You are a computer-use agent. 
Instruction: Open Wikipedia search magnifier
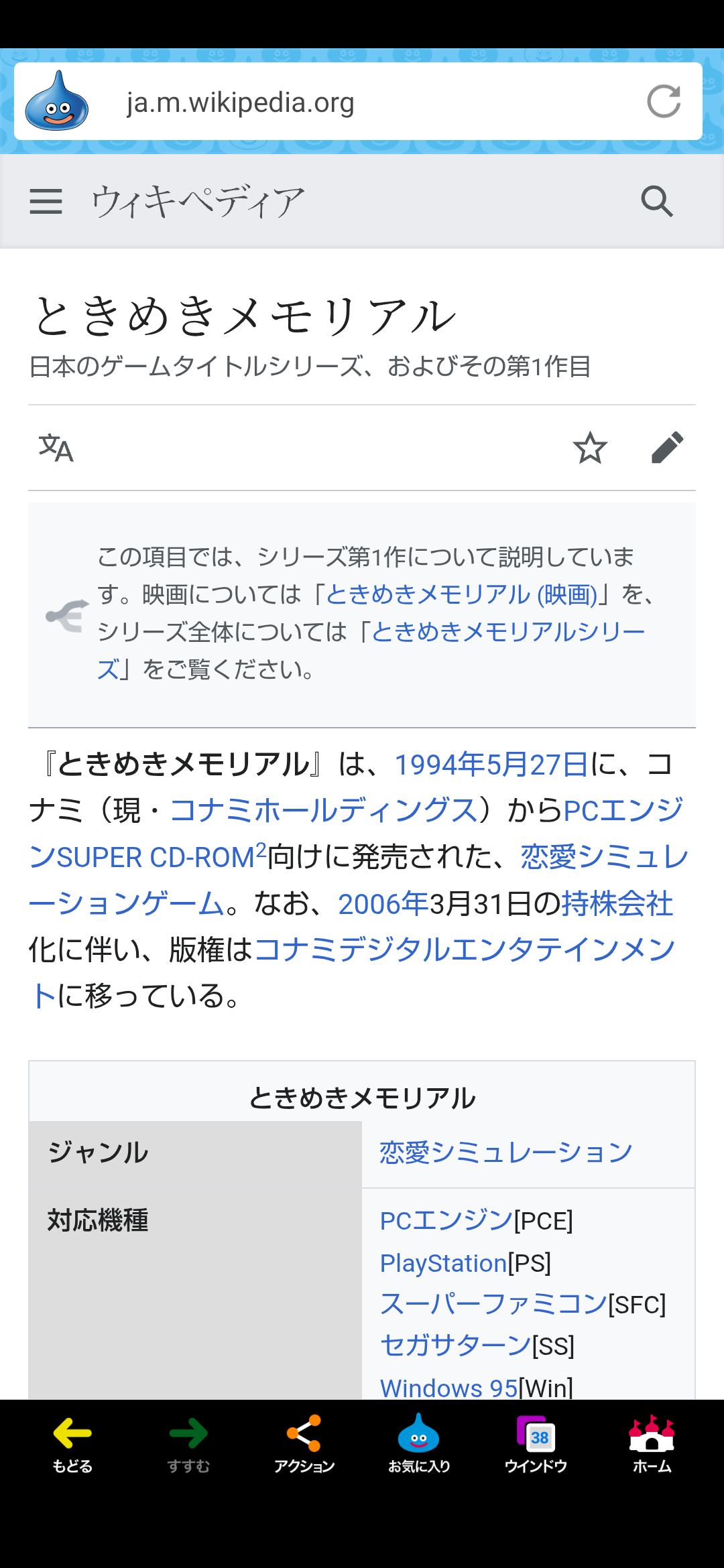(x=657, y=201)
